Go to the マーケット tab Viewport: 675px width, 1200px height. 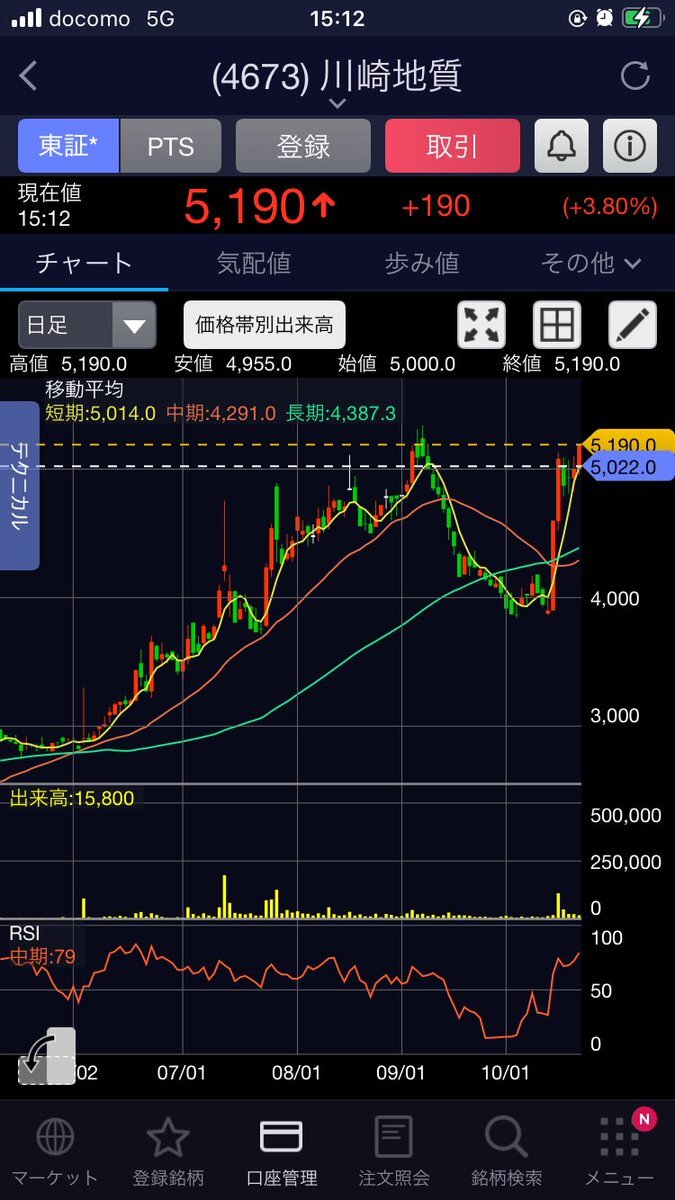54,1150
